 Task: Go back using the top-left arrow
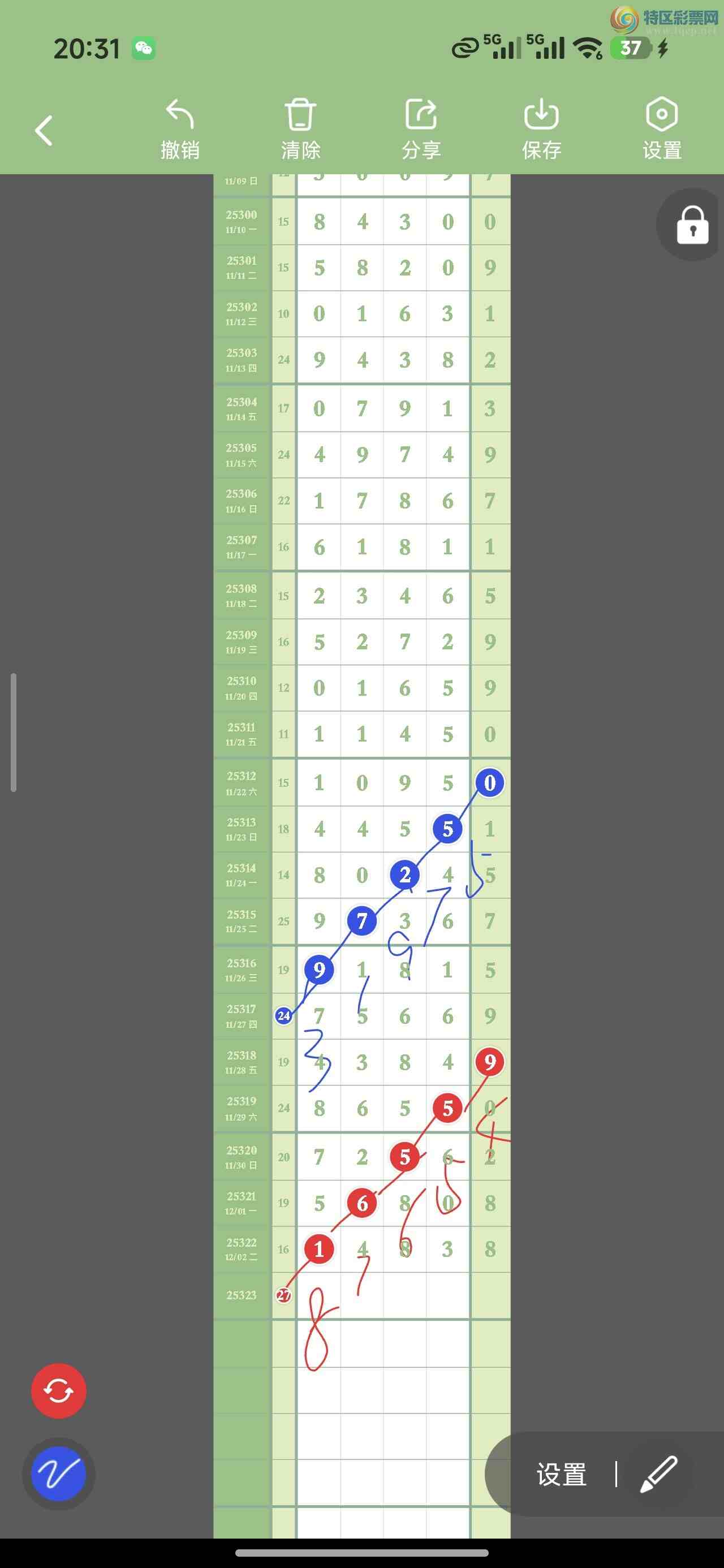[44, 130]
